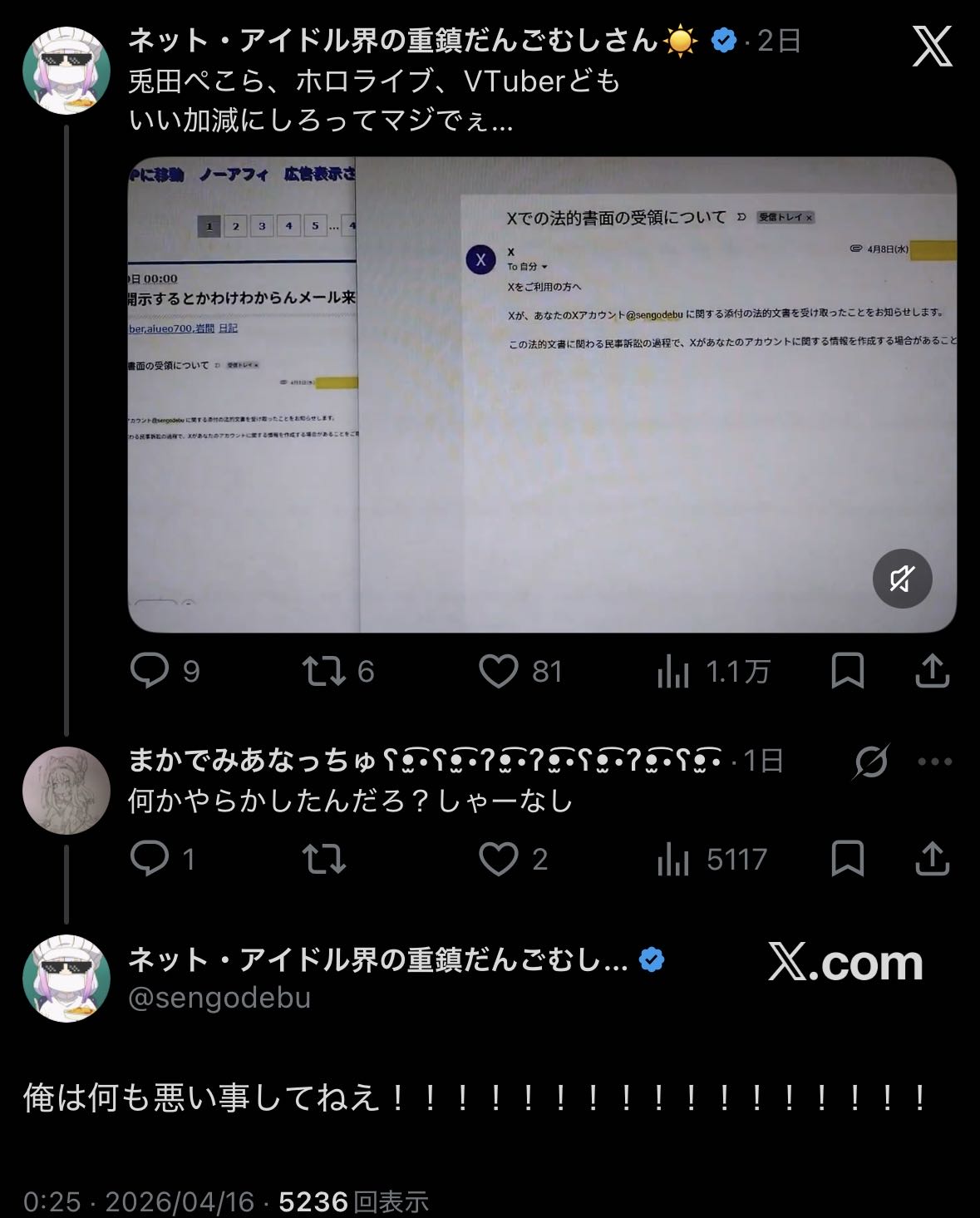The image size is (980, 1218).
Task: Bookmark the post with the video
Action: pyautogui.click(x=848, y=671)
